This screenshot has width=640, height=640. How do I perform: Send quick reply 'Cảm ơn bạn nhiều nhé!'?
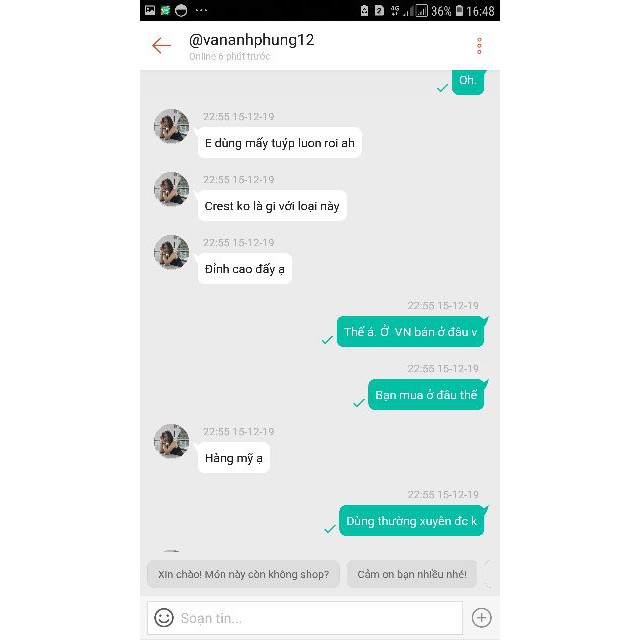(x=412, y=575)
